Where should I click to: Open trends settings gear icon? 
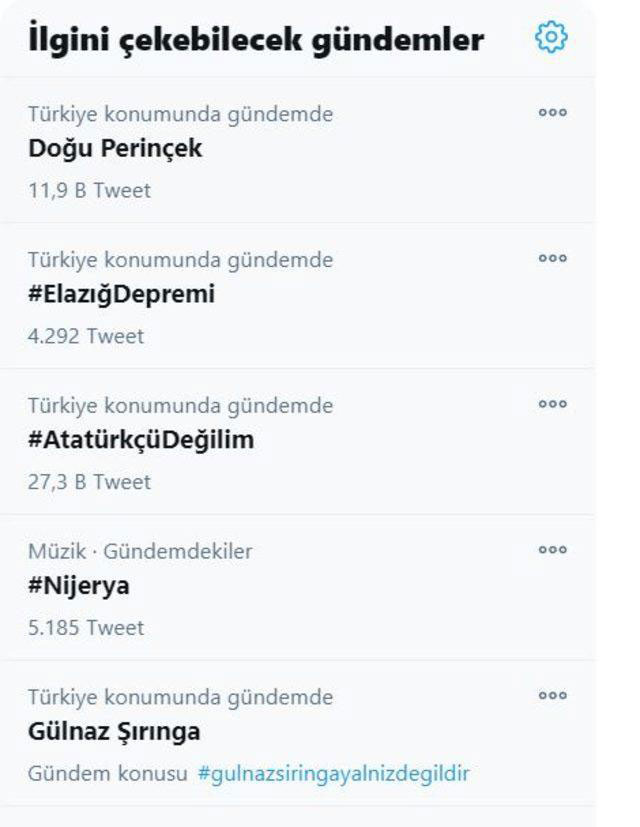pos(551,38)
